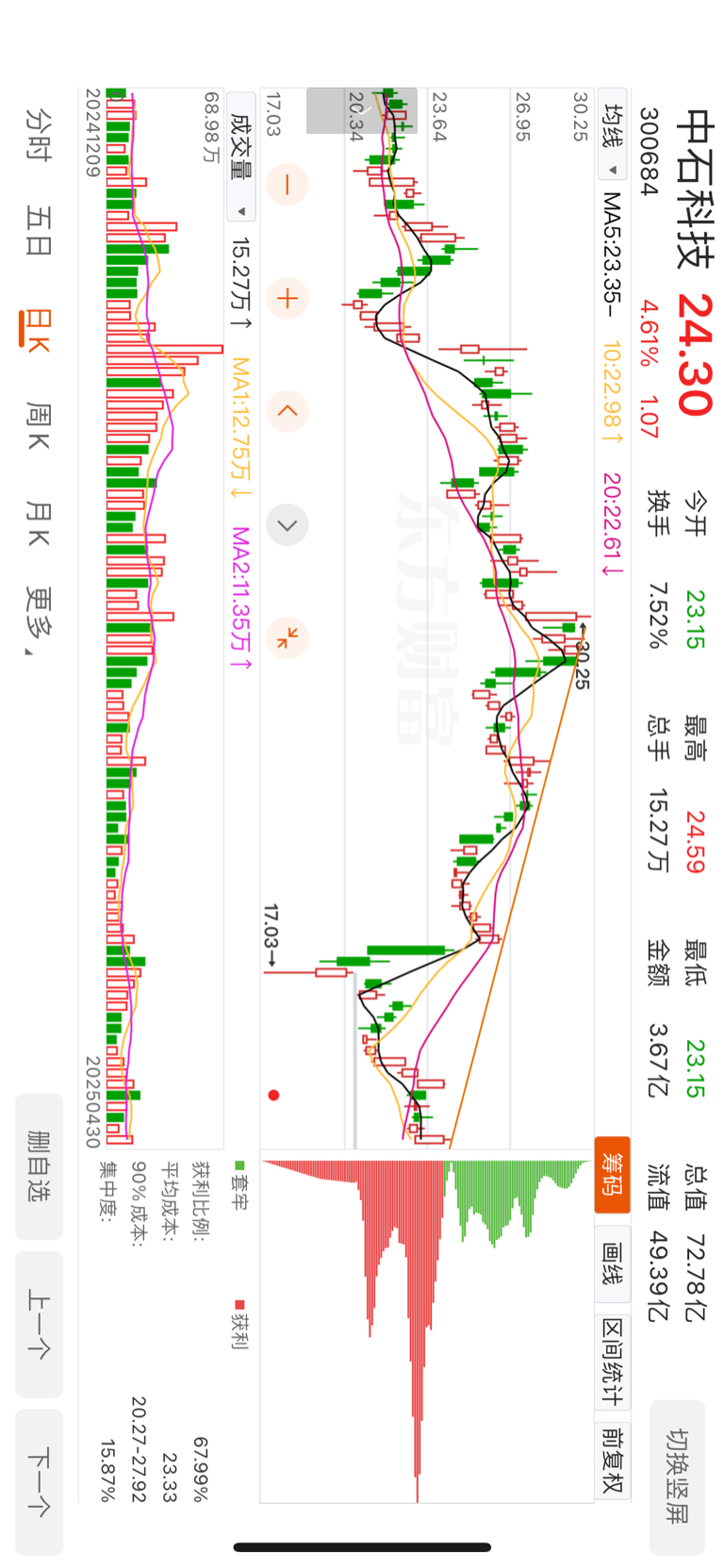Switch to the 周K chart tab
Screen dimensions: 724x1568
[38, 426]
